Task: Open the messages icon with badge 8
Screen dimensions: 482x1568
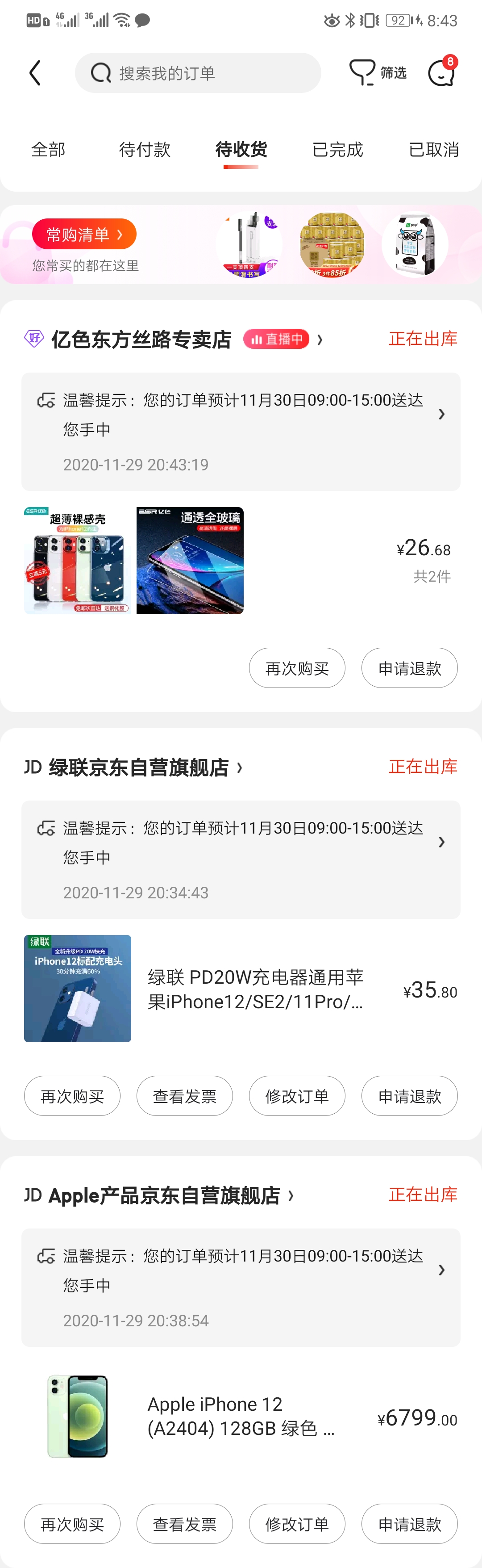Action: tap(441, 73)
